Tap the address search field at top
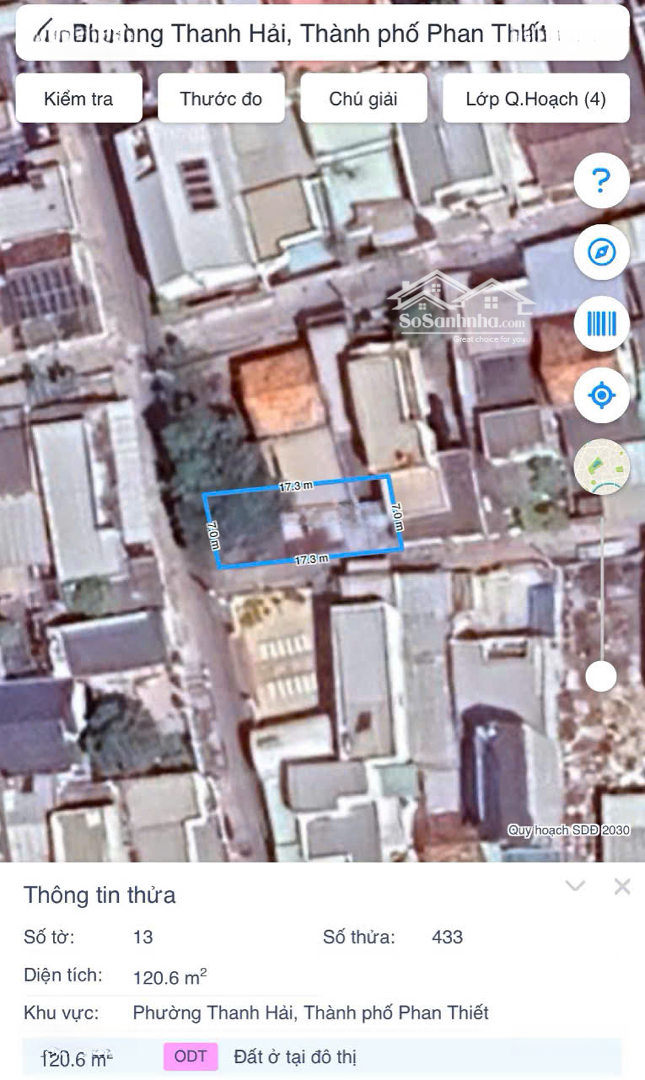Screen dimensions: 645x1080 pos(322,34)
